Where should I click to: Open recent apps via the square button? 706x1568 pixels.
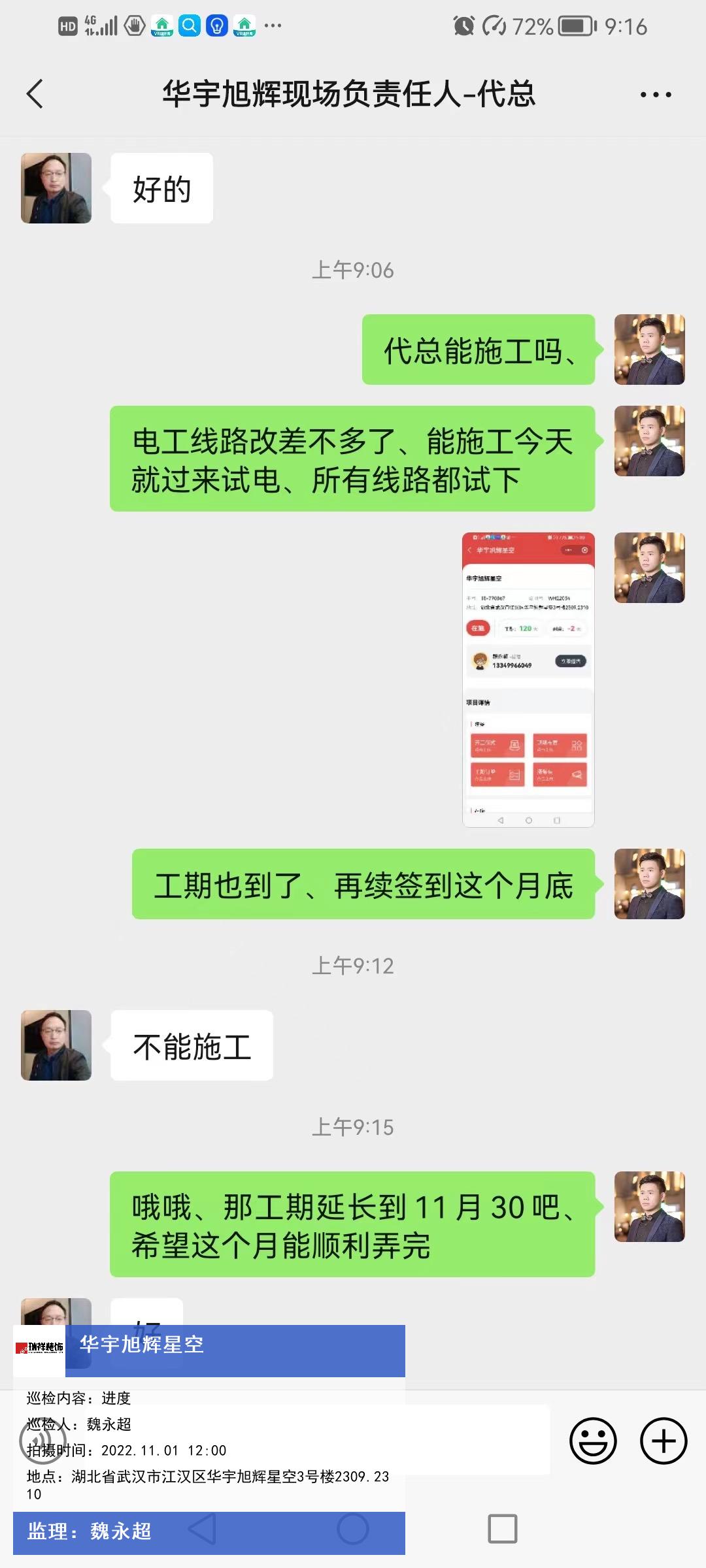coord(502,1529)
